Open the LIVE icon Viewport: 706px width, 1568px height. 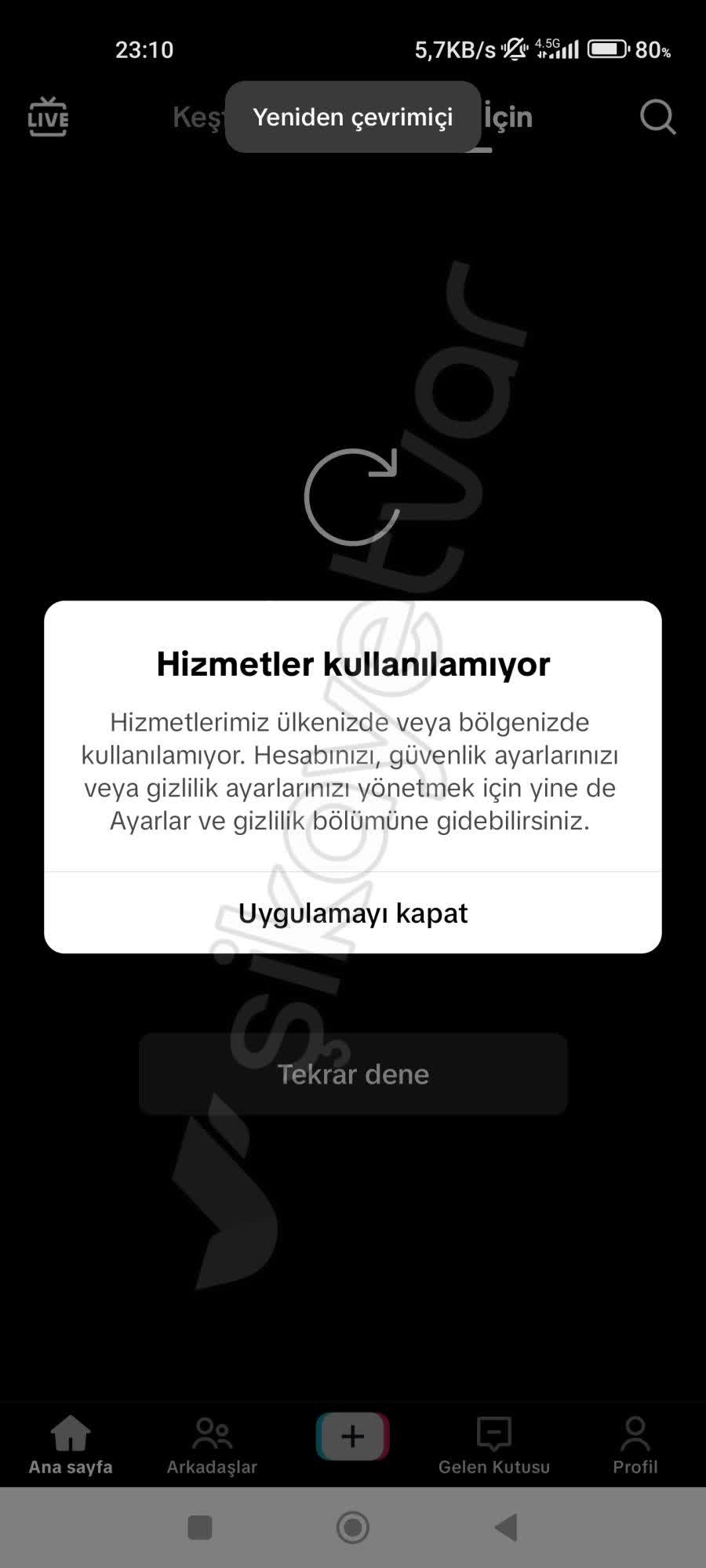click(x=48, y=117)
